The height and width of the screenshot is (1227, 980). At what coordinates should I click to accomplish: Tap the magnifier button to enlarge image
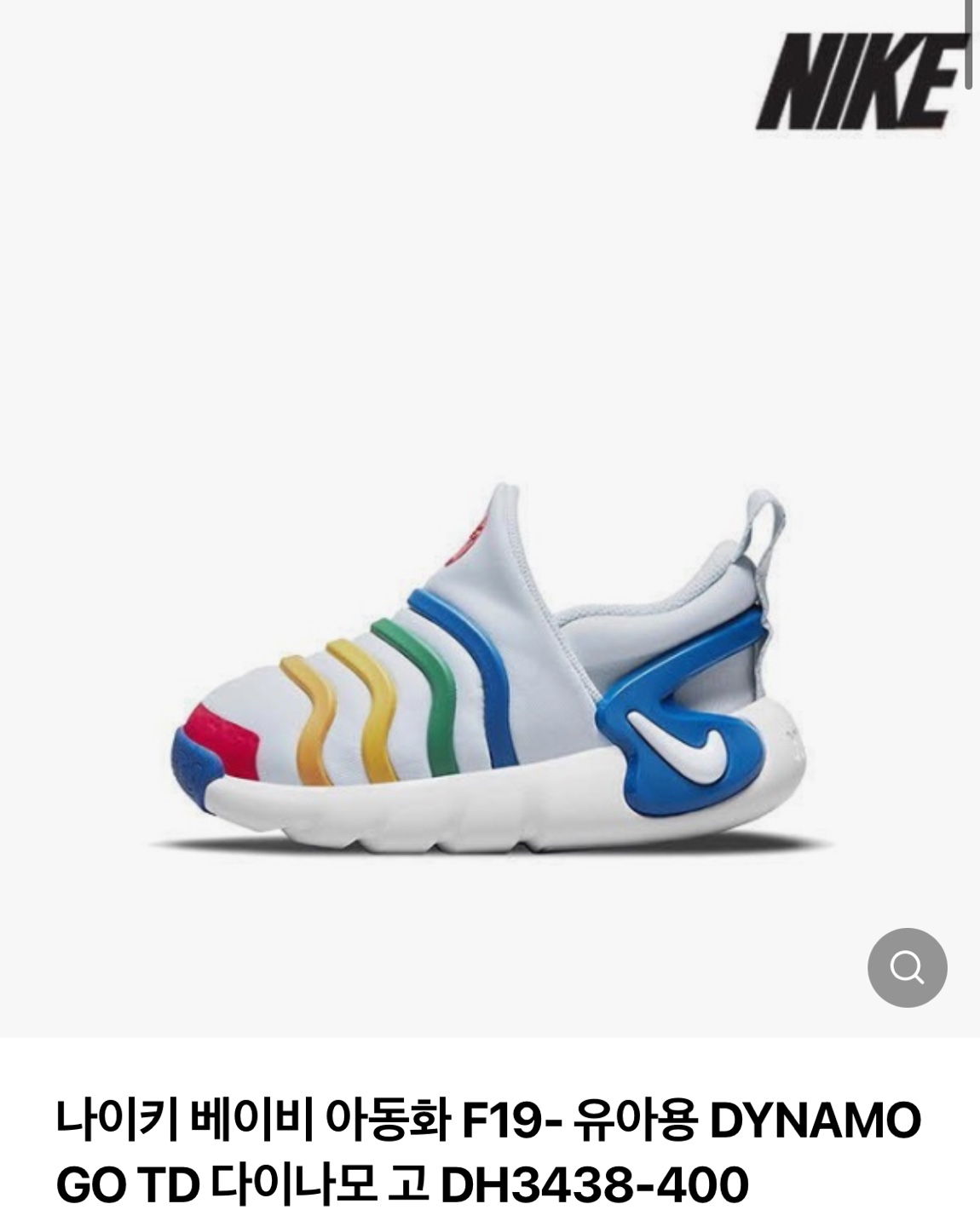tap(907, 968)
